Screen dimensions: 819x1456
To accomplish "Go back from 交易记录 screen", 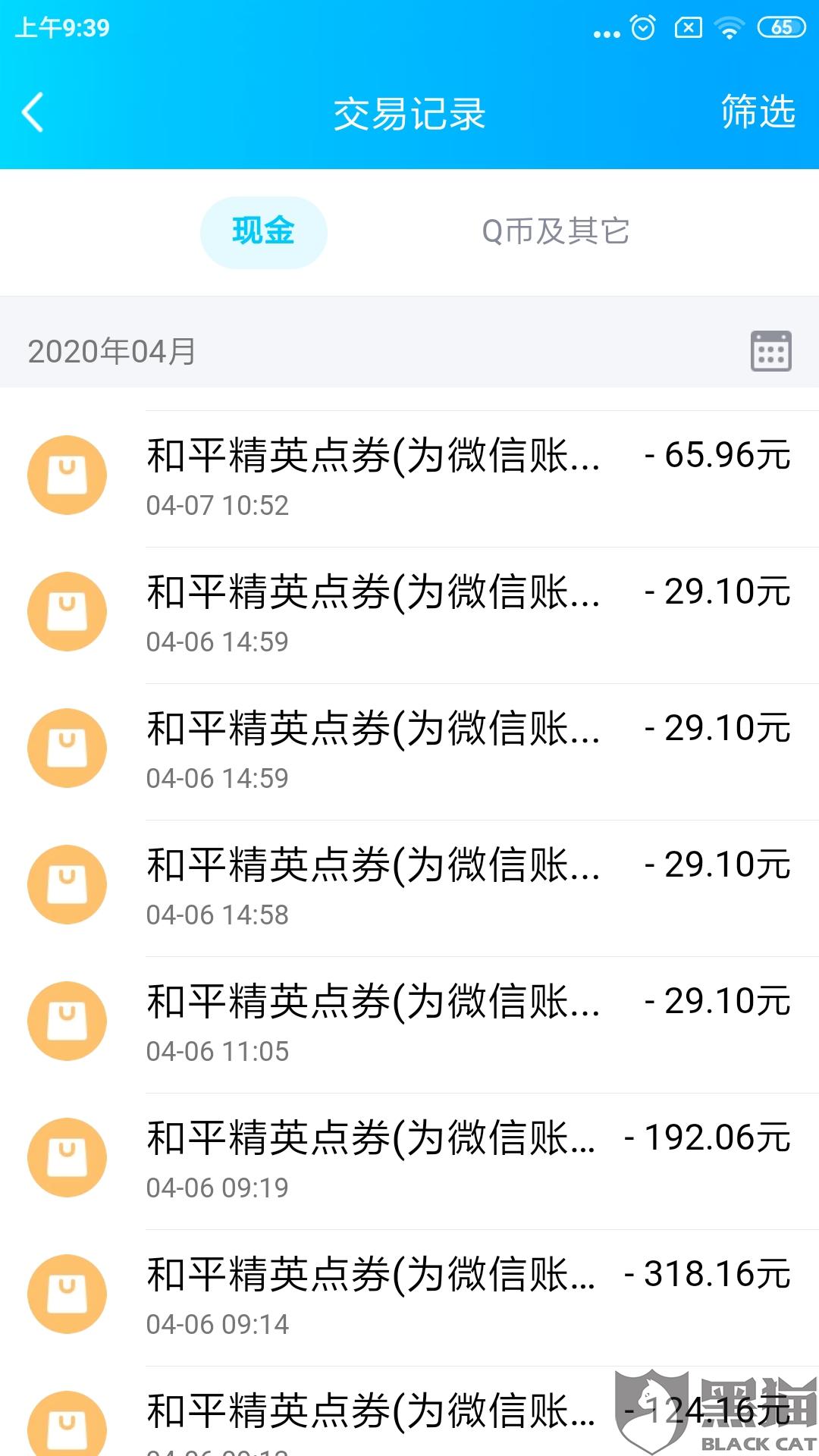I will [x=33, y=113].
